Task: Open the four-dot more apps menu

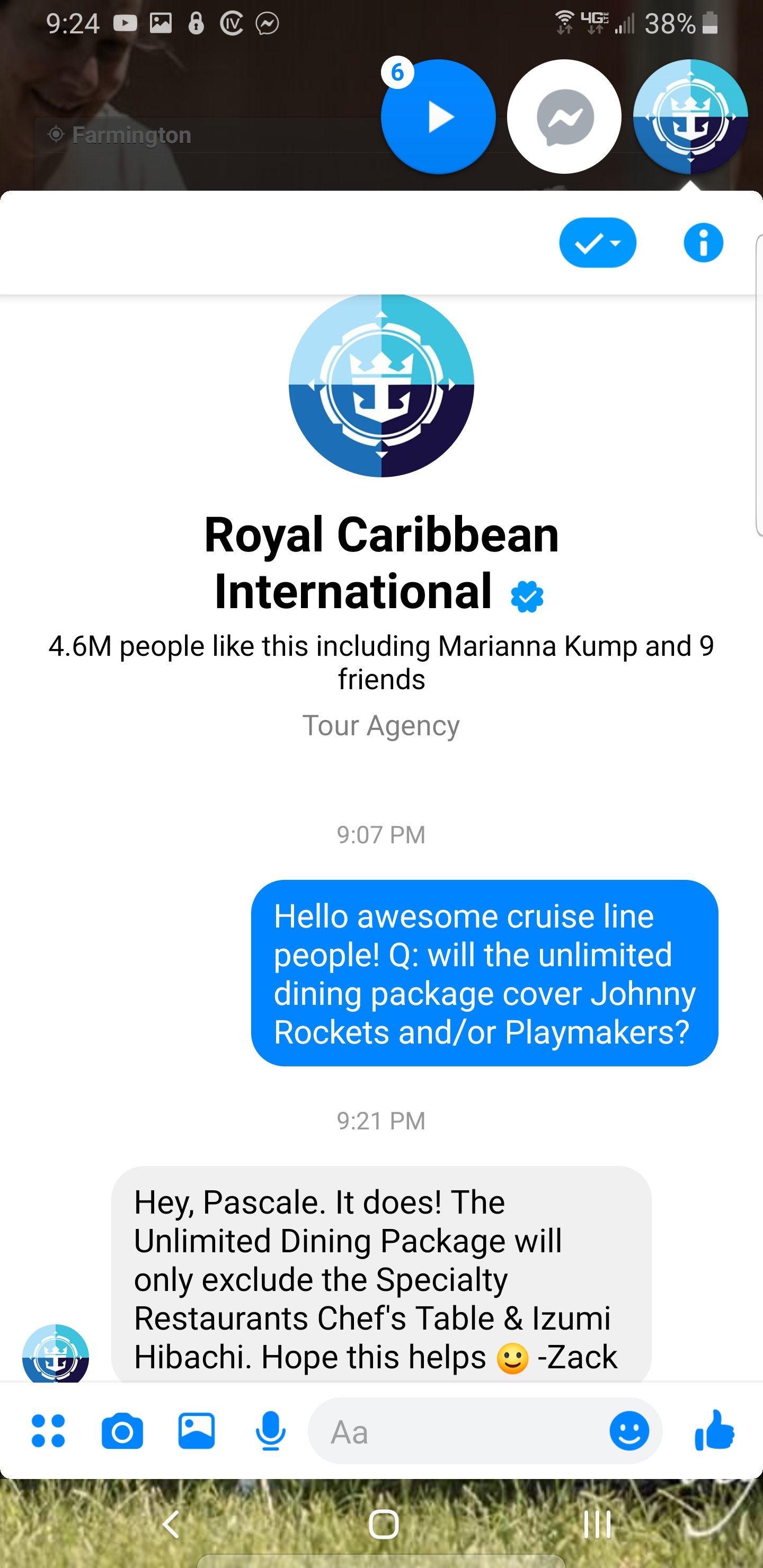Action: click(48, 1431)
